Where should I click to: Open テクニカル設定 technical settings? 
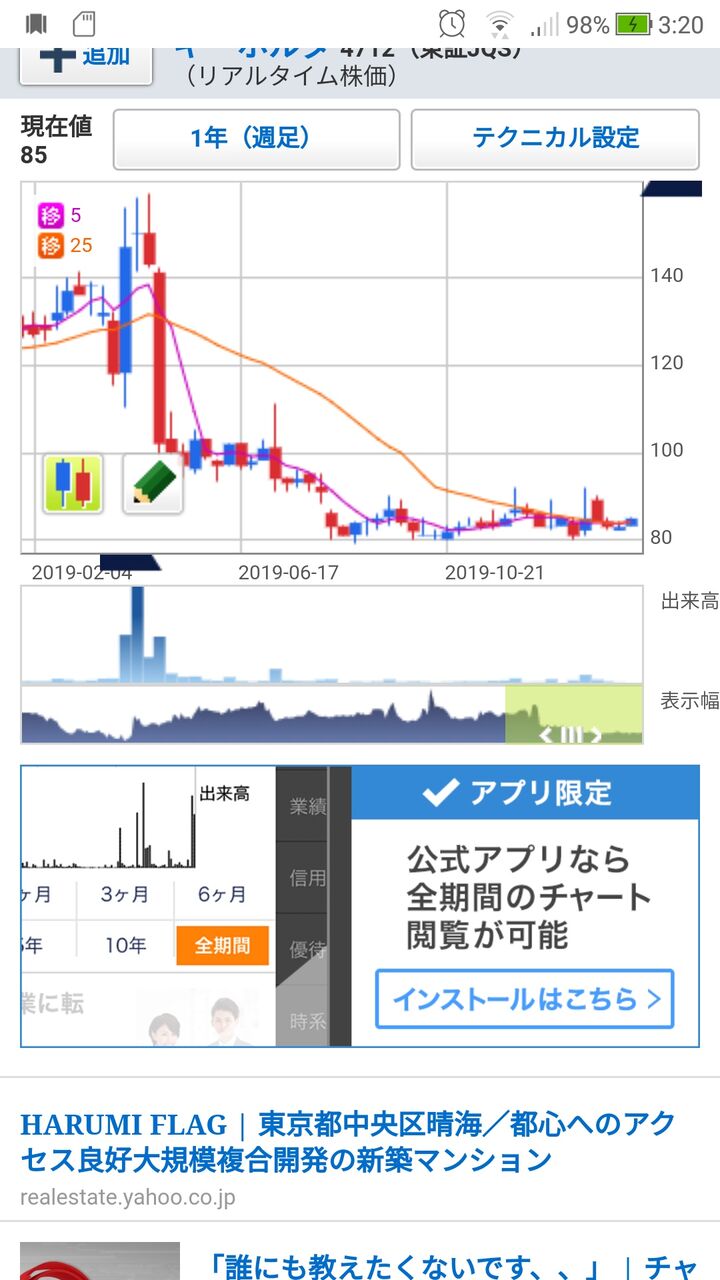coord(555,139)
